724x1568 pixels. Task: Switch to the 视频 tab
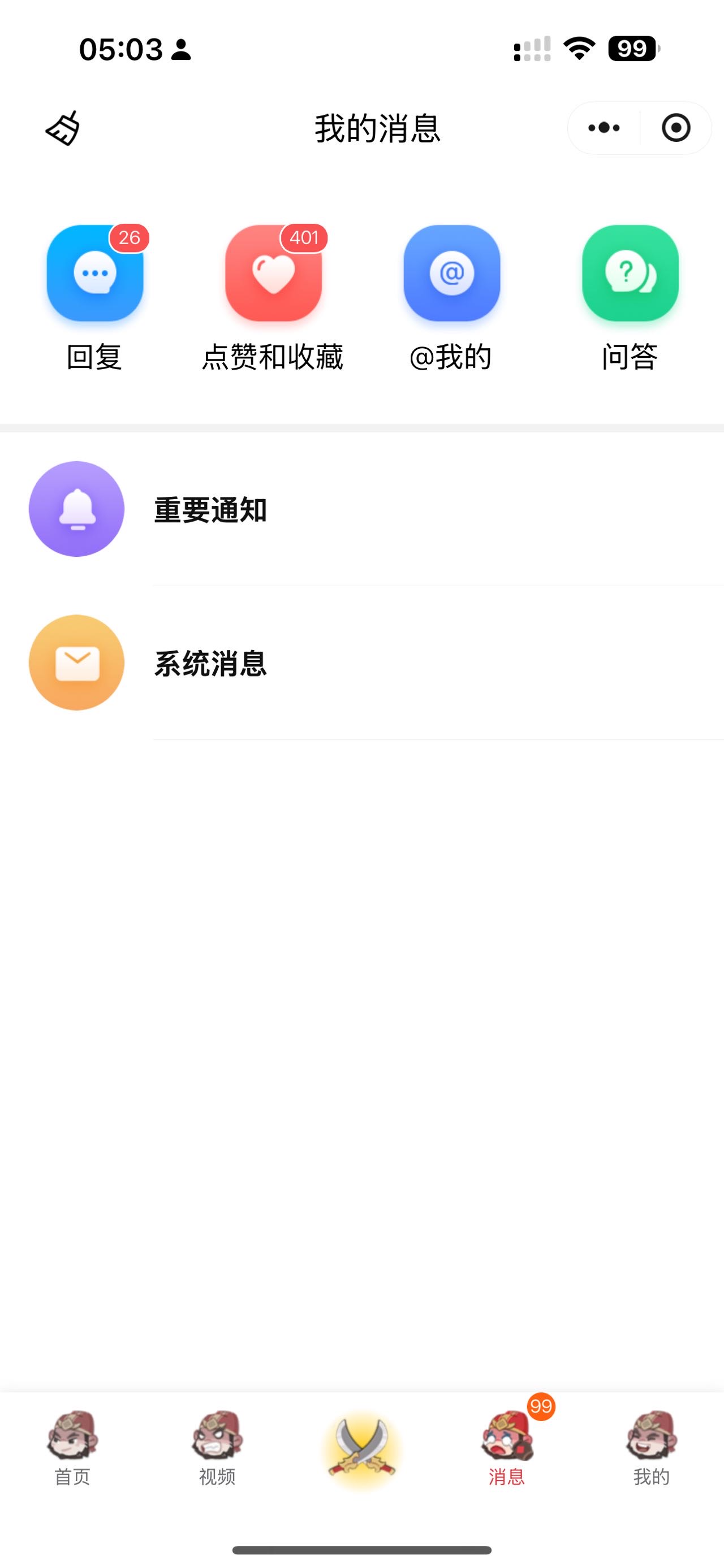click(x=217, y=1449)
